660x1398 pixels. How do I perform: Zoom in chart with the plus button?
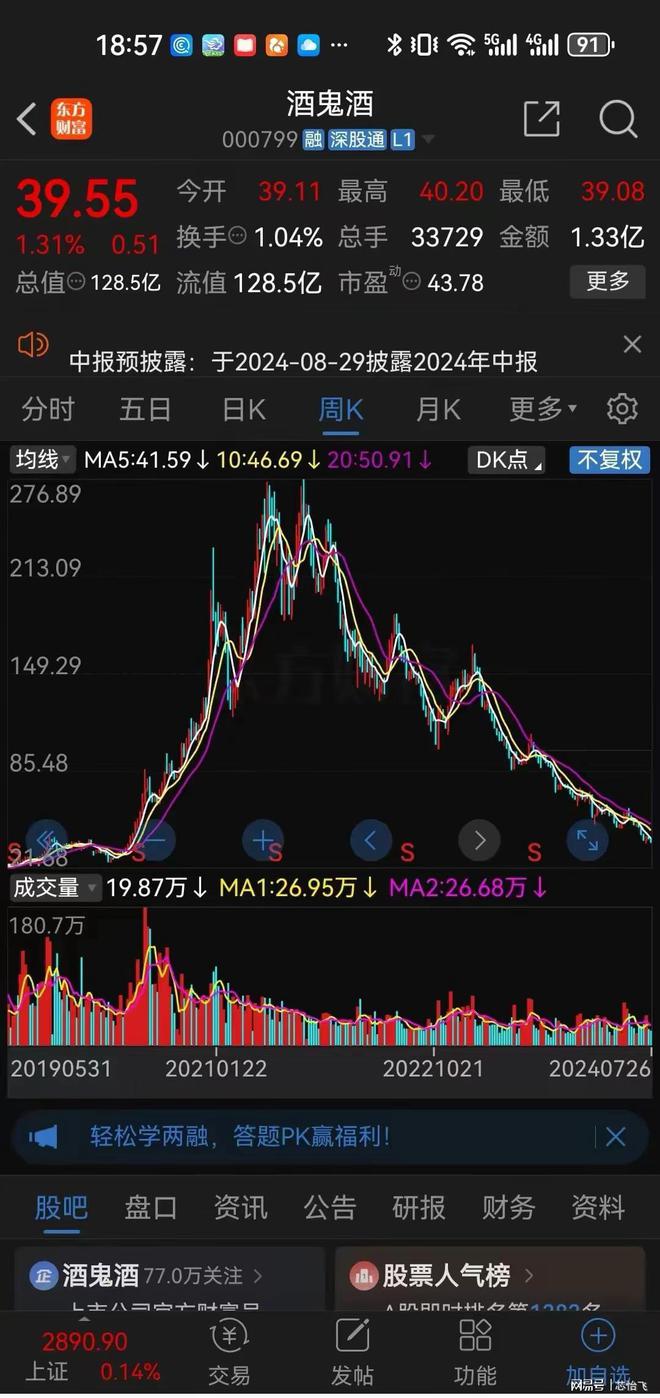coord(262,840)
